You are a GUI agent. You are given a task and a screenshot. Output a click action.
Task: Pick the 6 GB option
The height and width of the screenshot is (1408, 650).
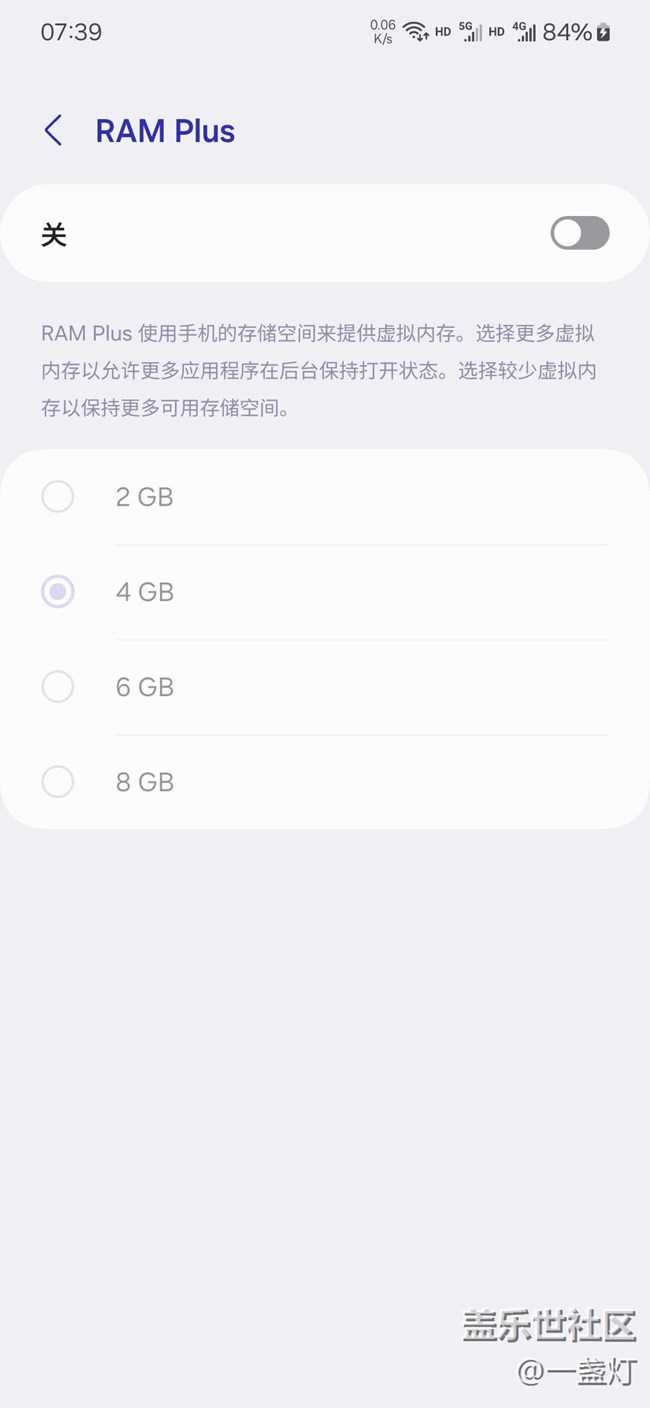(x=58, y=687)
